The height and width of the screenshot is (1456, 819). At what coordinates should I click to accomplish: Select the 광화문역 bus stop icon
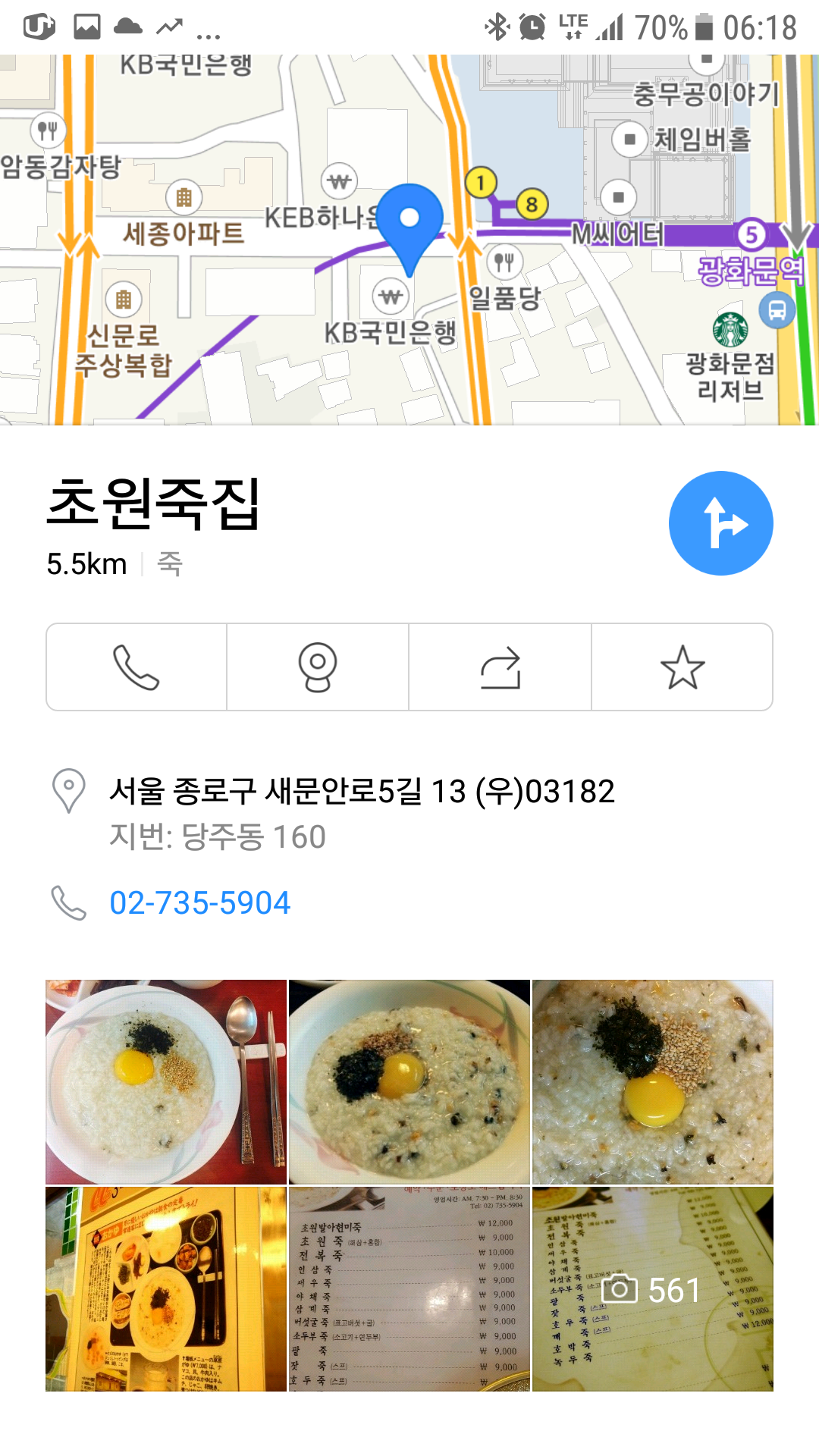[x=777, y=310]
